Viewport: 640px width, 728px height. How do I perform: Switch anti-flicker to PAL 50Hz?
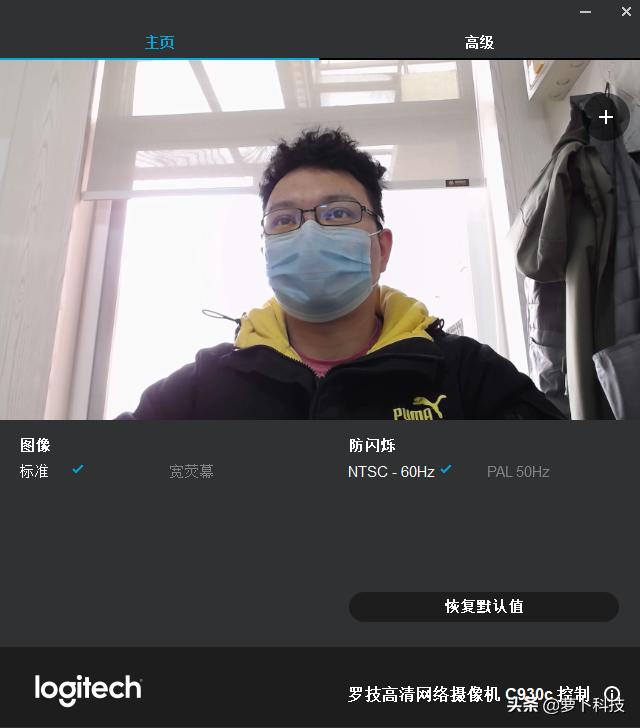click(x=518, y=471)
